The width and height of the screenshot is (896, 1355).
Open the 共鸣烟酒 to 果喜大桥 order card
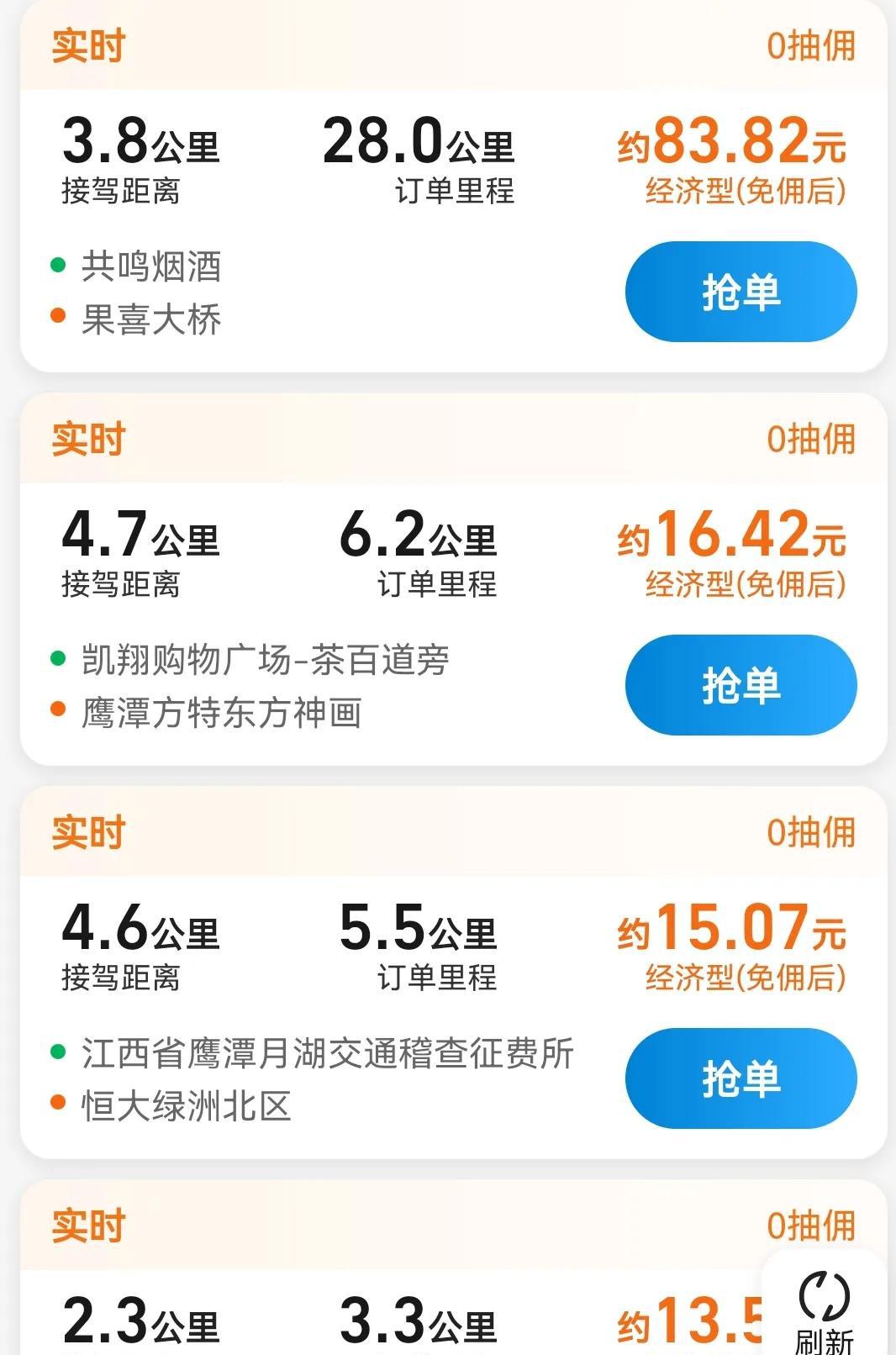click(x=453, y=187)
